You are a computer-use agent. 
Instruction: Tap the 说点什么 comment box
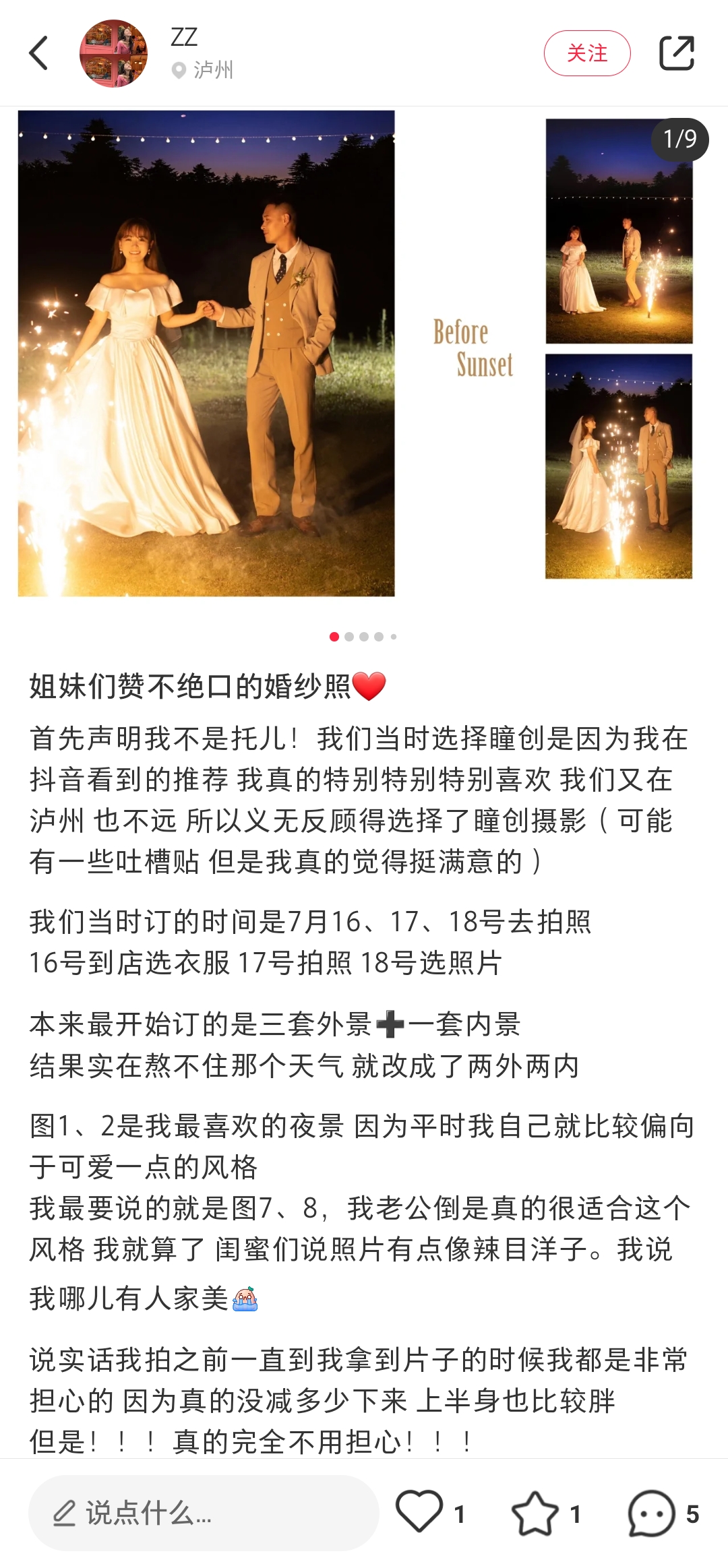tap(204, 1513)
